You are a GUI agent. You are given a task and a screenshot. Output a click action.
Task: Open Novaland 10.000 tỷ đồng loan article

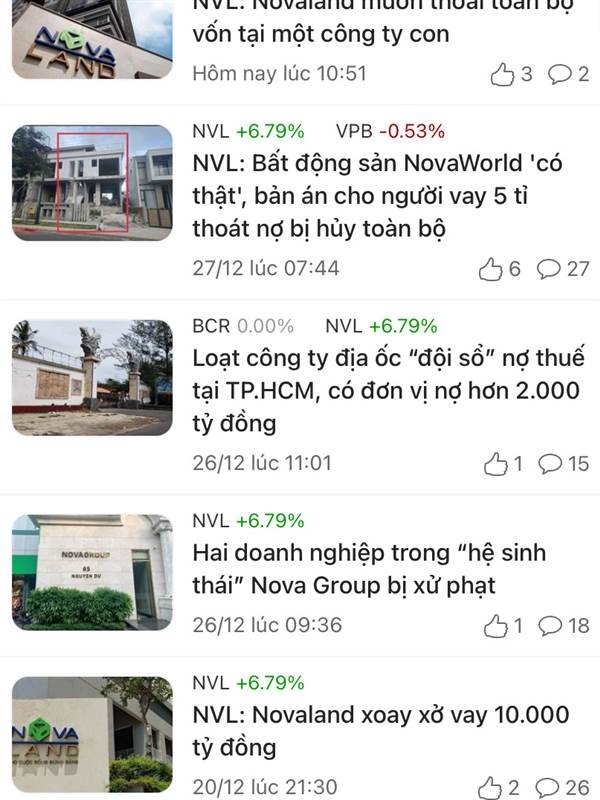point(380,731)
